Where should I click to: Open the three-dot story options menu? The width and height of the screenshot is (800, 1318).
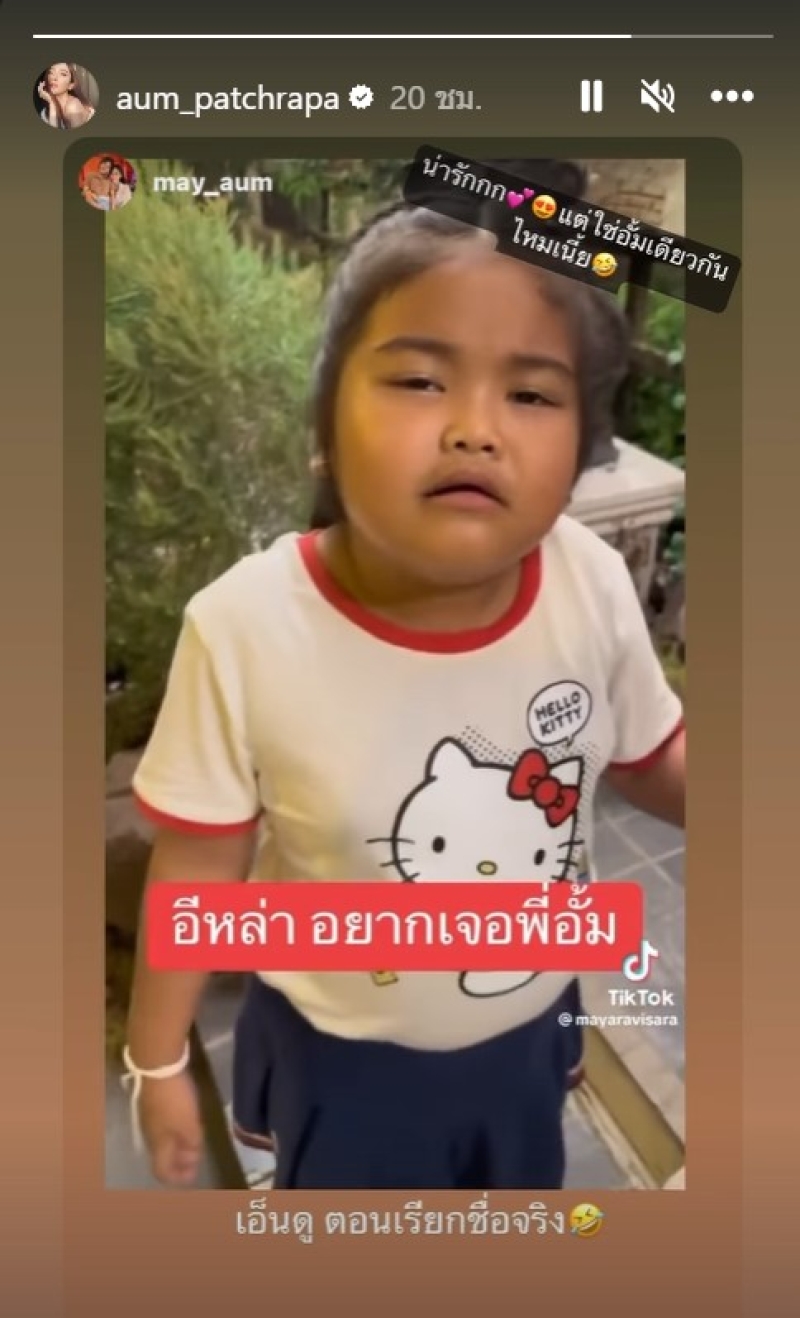tap(731, 97)
